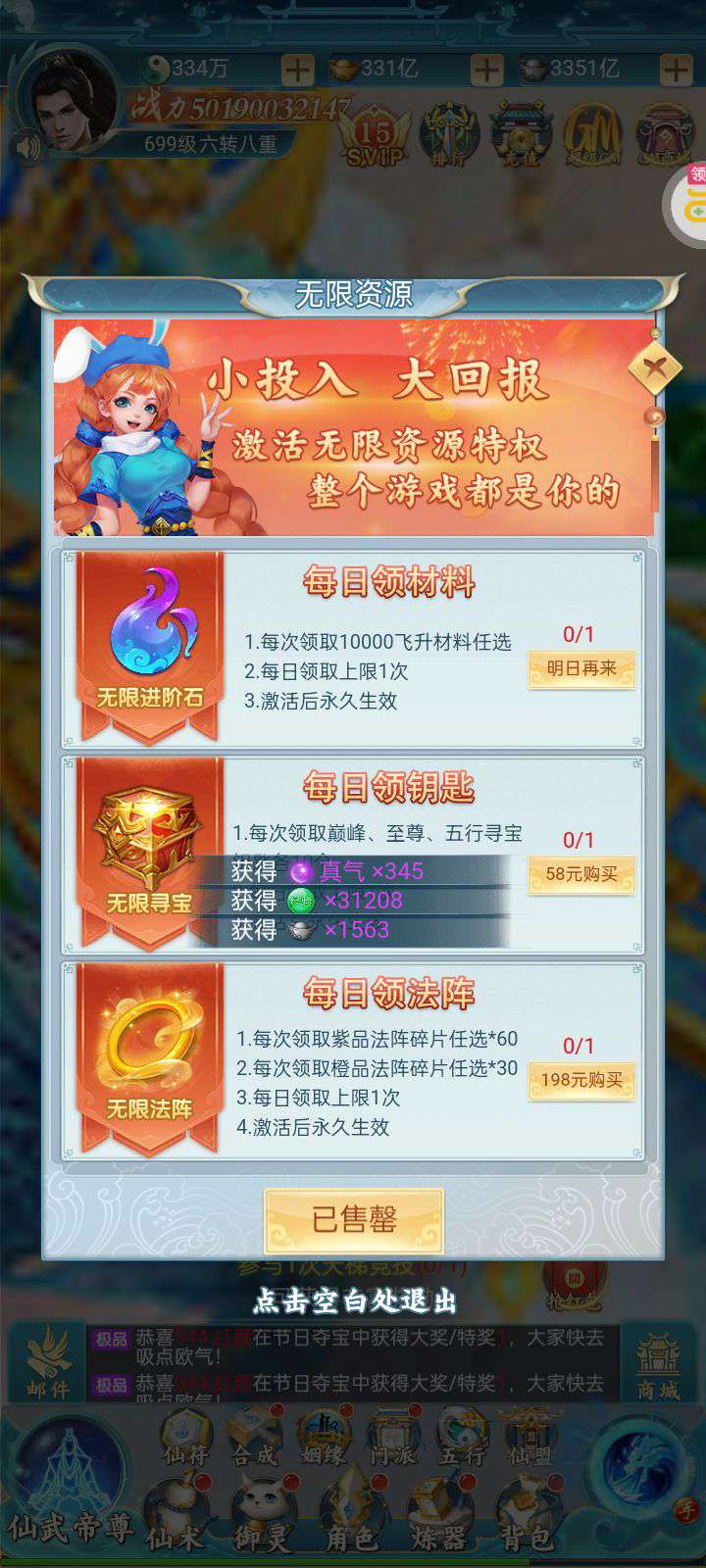
Task: Switch to the 角色 character tab
Action: point(350,1516)
